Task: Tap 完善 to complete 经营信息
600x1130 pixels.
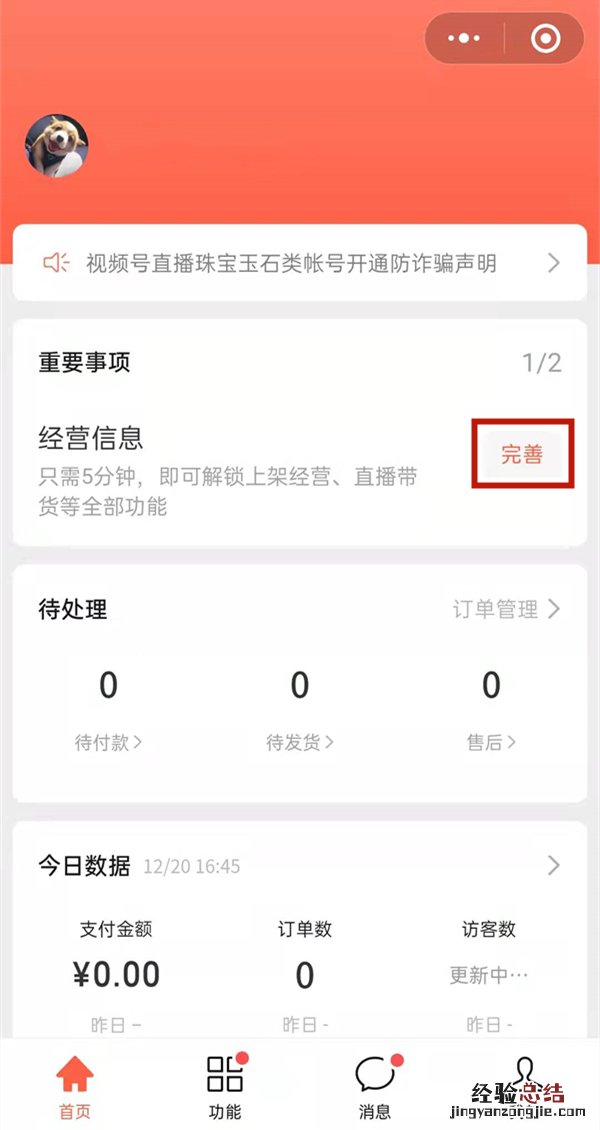Action: (522, 454)
